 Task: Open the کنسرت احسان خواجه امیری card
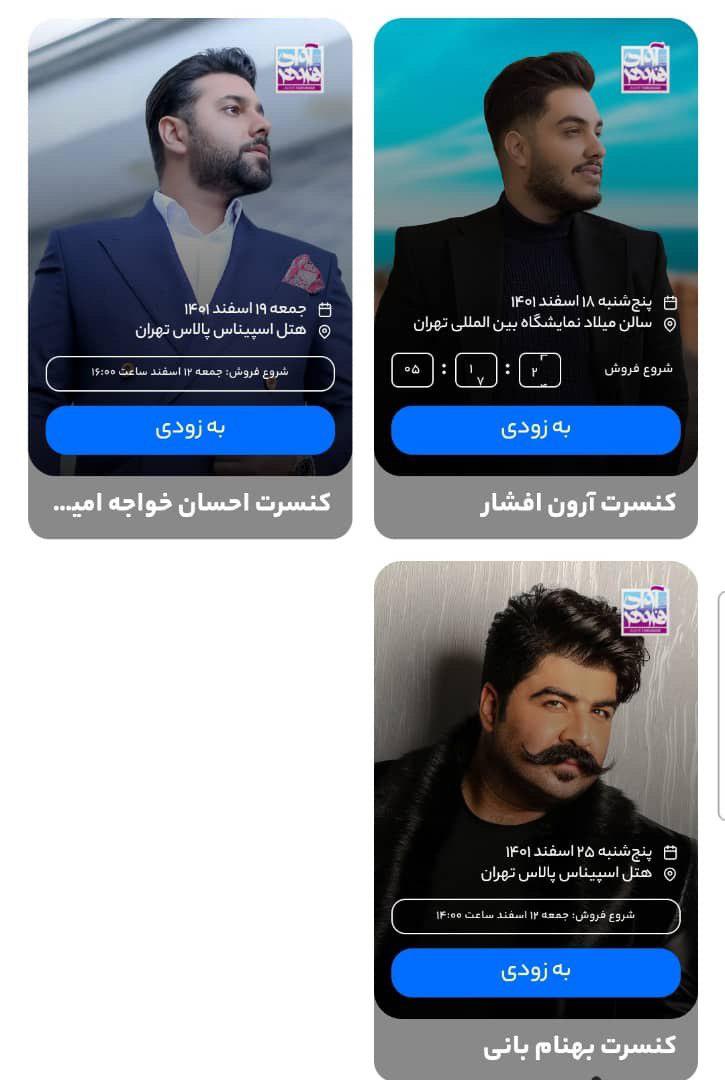pos(190,278)
